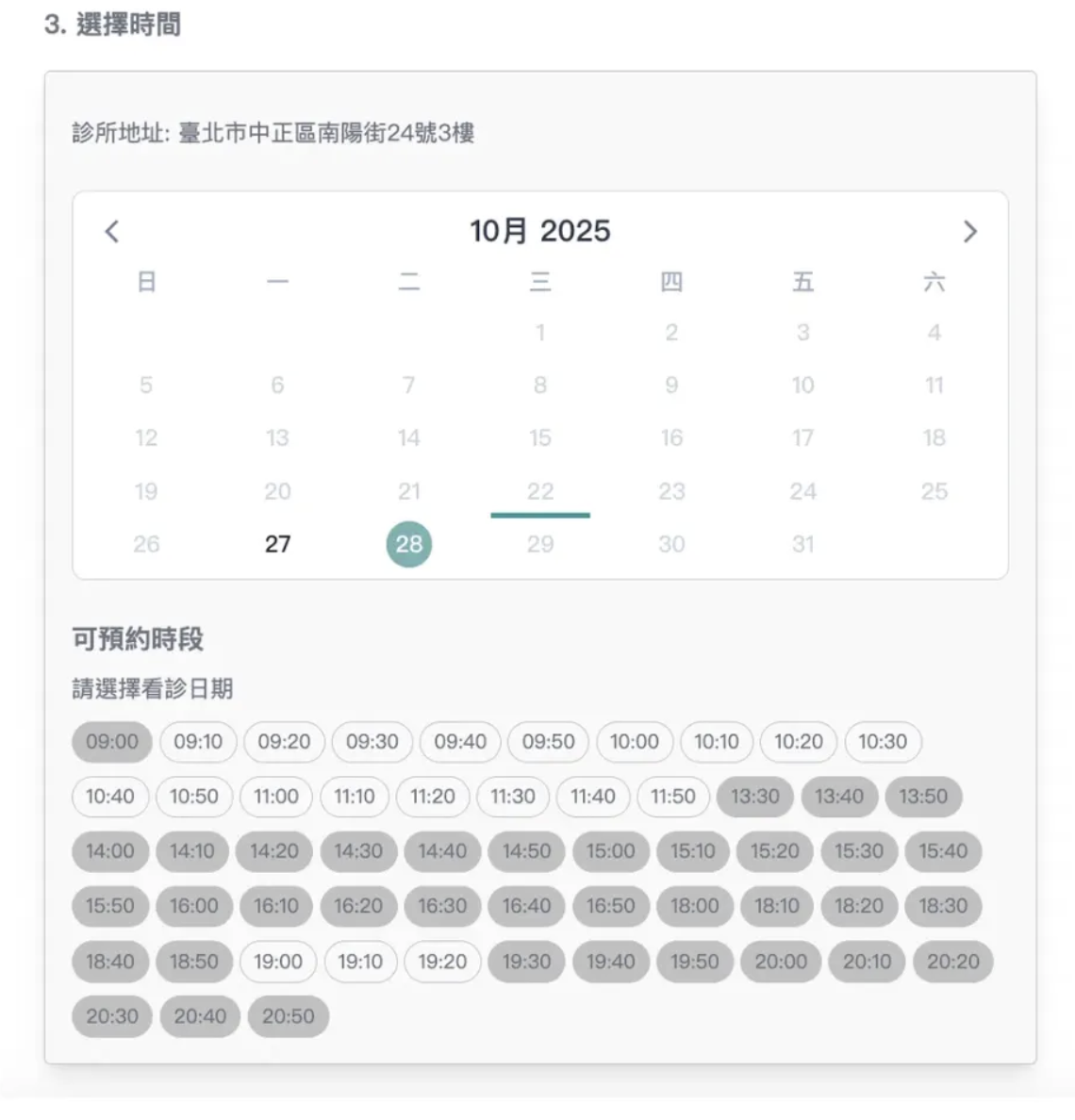Click the 10月 2025 calendar header
The image size is (1075, 1120).
541,230
